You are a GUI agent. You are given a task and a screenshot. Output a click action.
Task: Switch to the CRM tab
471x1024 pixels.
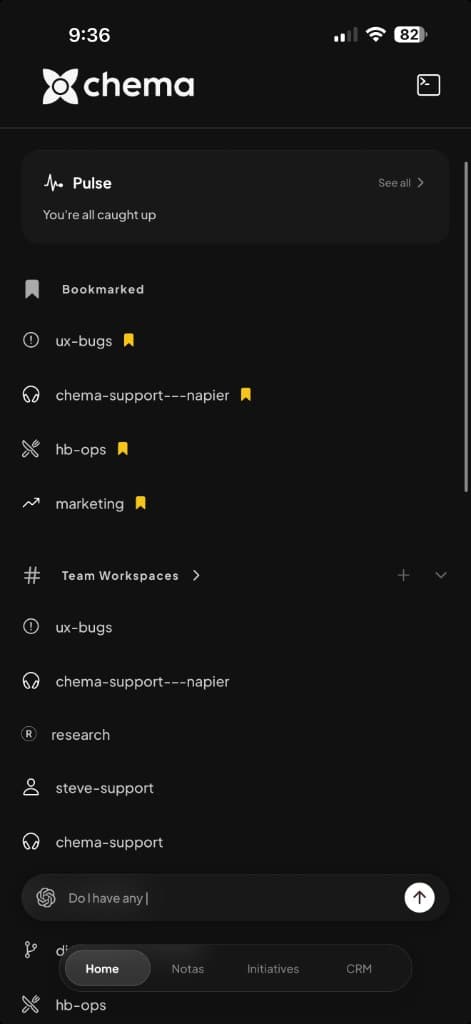359,968
